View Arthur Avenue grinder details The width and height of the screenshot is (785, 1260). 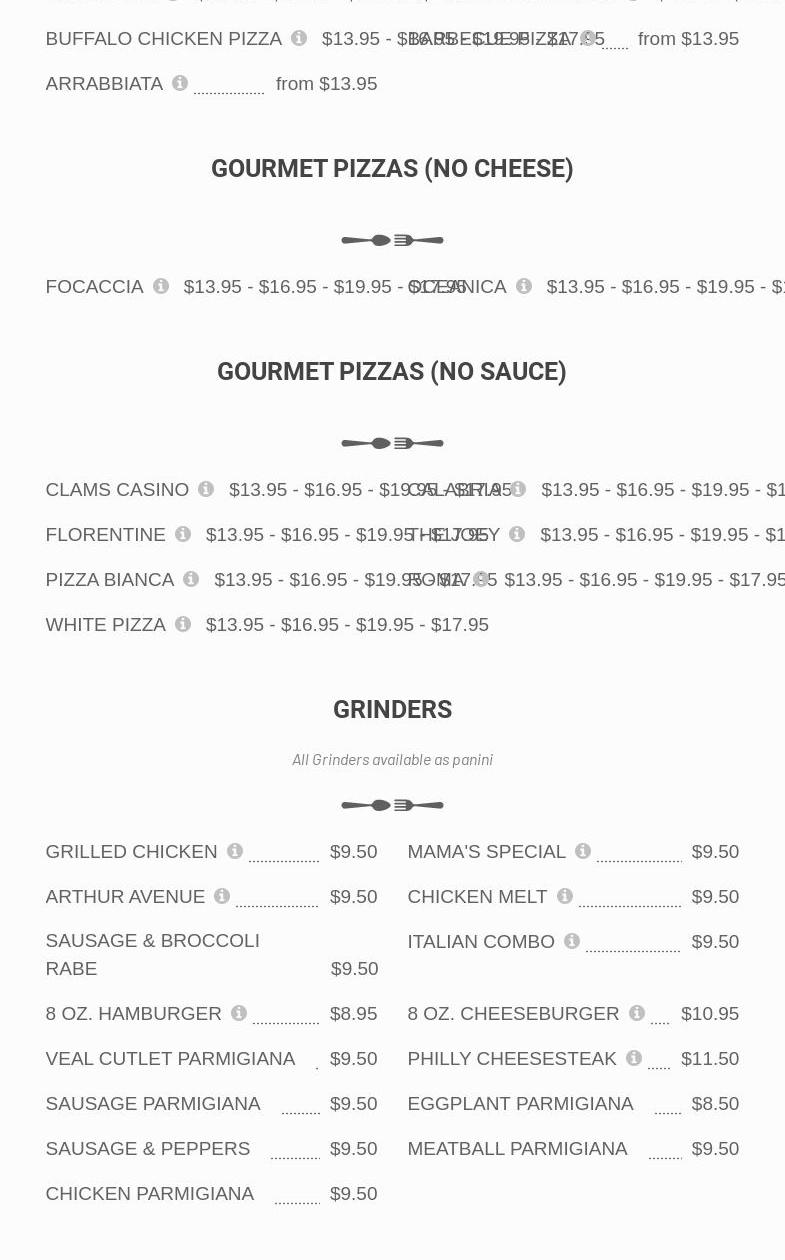(222, 896)
